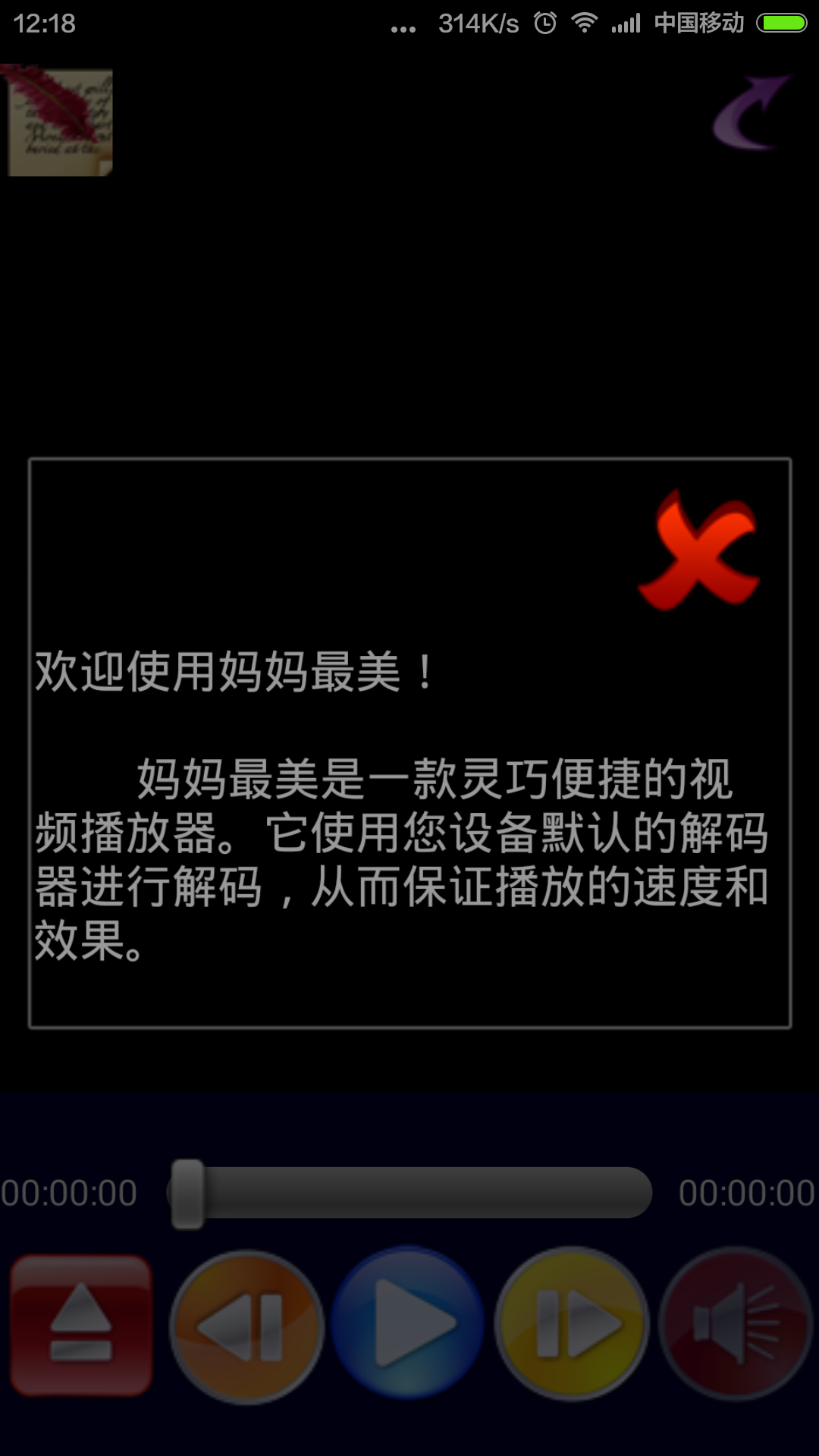
Task: Play the video
Action: coord(409,1323)
